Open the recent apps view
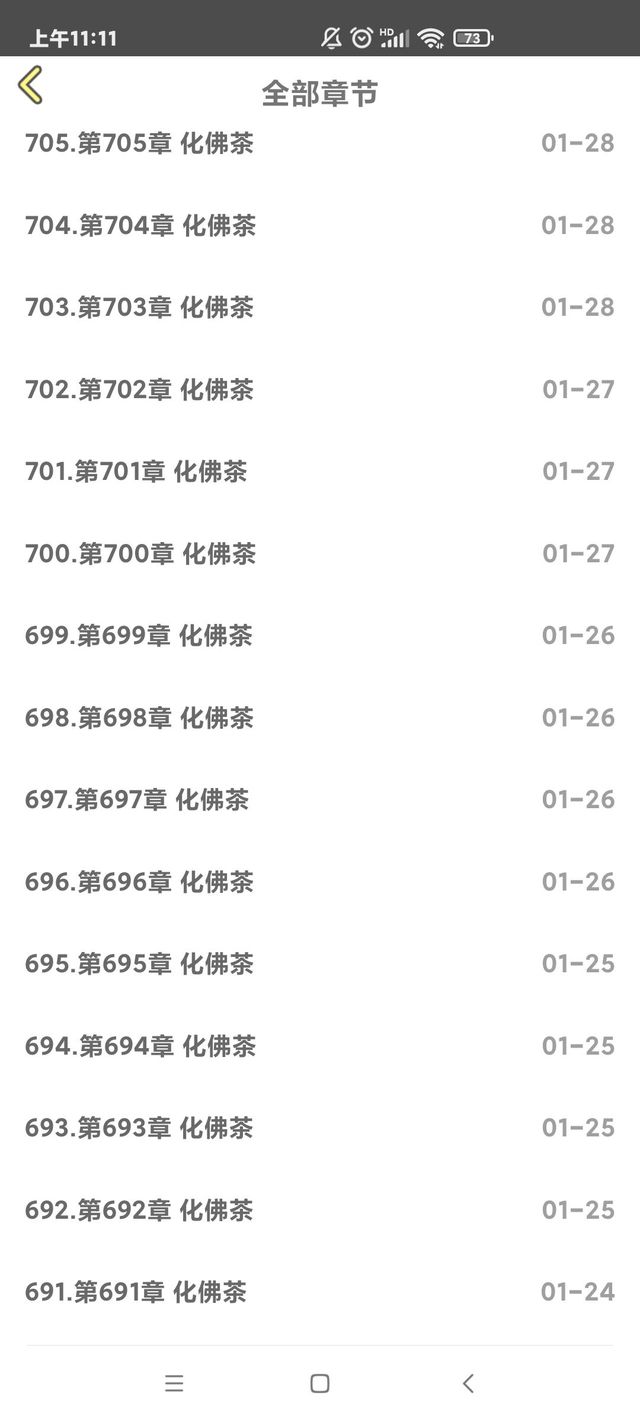The width and height of the screenshot is (640, 1422). click(174, 1383)
